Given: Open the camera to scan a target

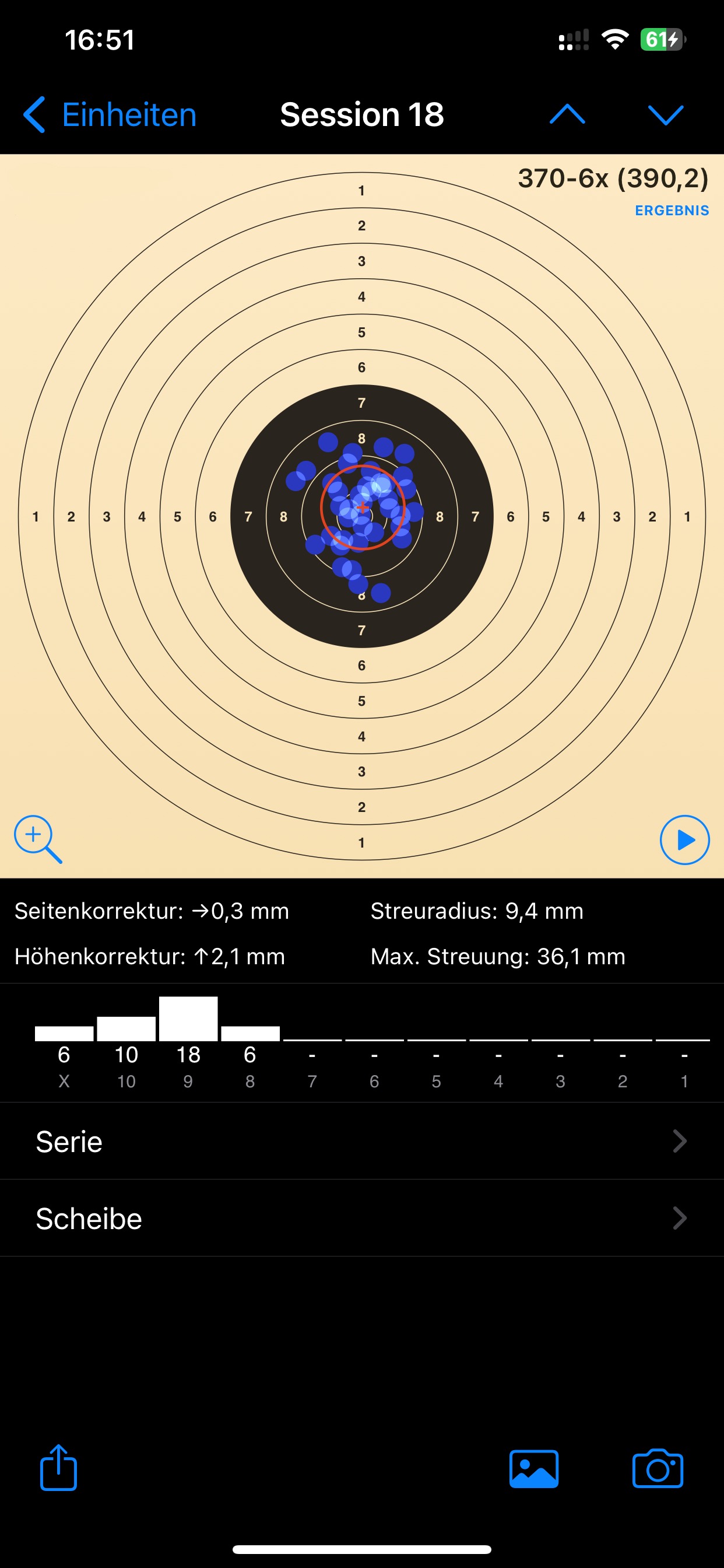Looking at the screenshot, I should pyautogui.click(x=658, y=1469).
